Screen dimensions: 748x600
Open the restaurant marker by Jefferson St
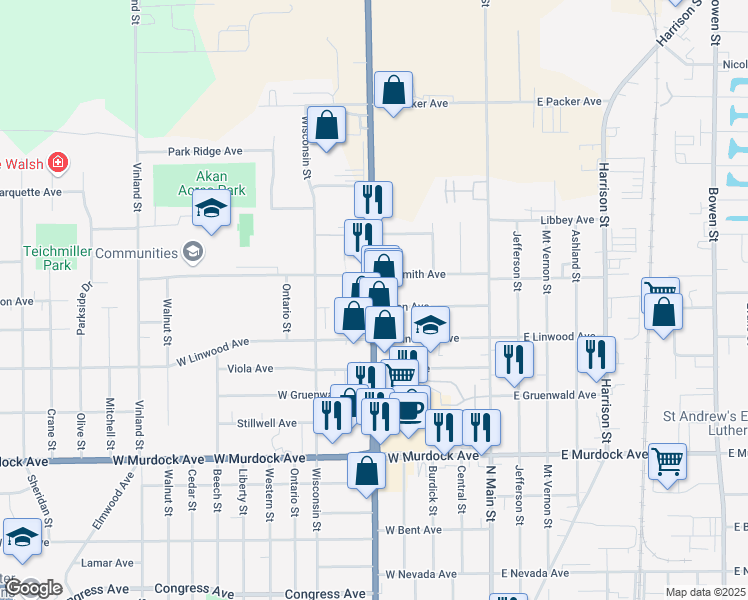514,360
